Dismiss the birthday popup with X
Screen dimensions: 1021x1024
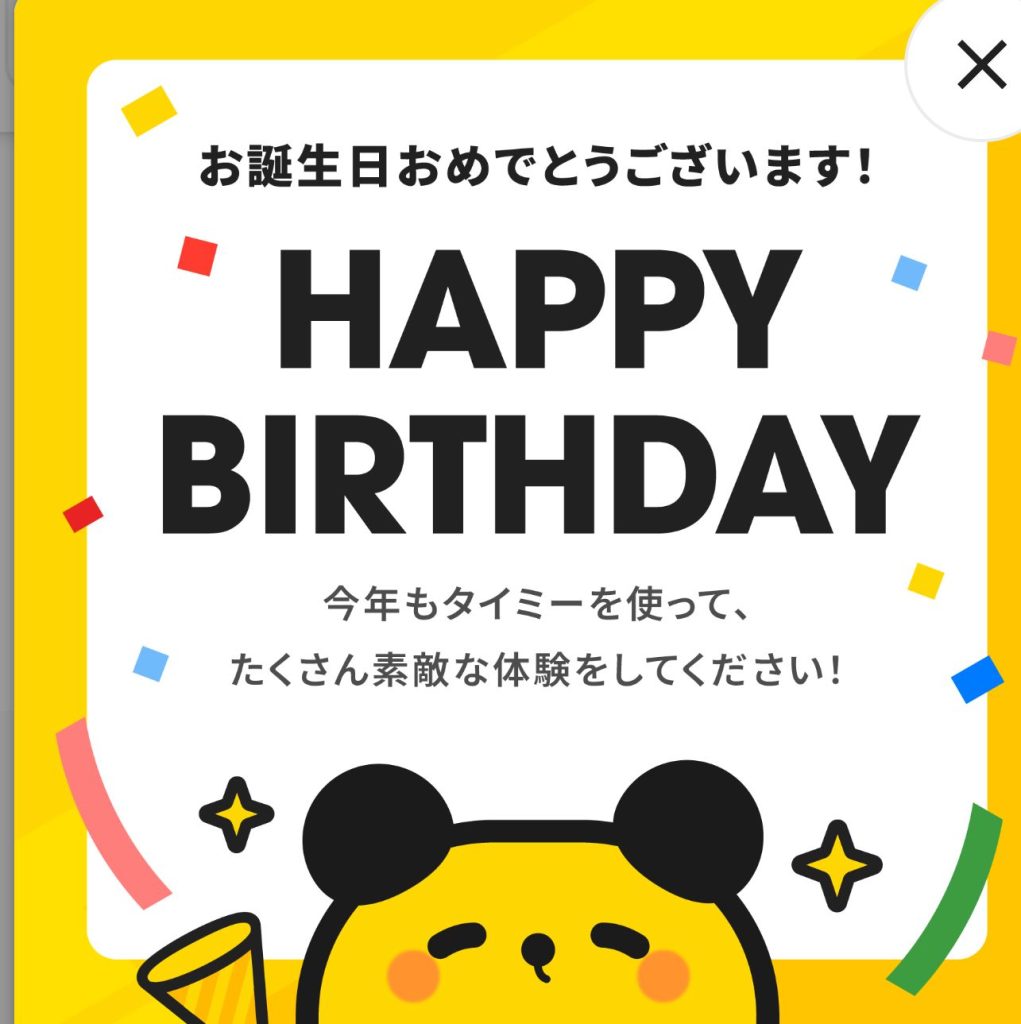pos(980,67)
